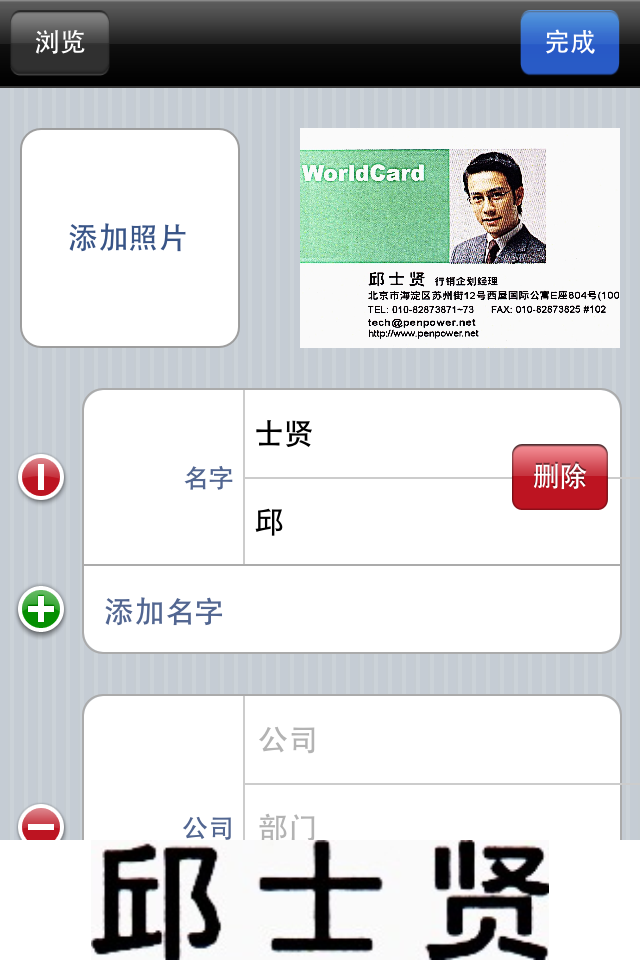Screen dimensions: 640x960
Task: Tap 完成 to finish editing
Action: click(x=570, y=42)
